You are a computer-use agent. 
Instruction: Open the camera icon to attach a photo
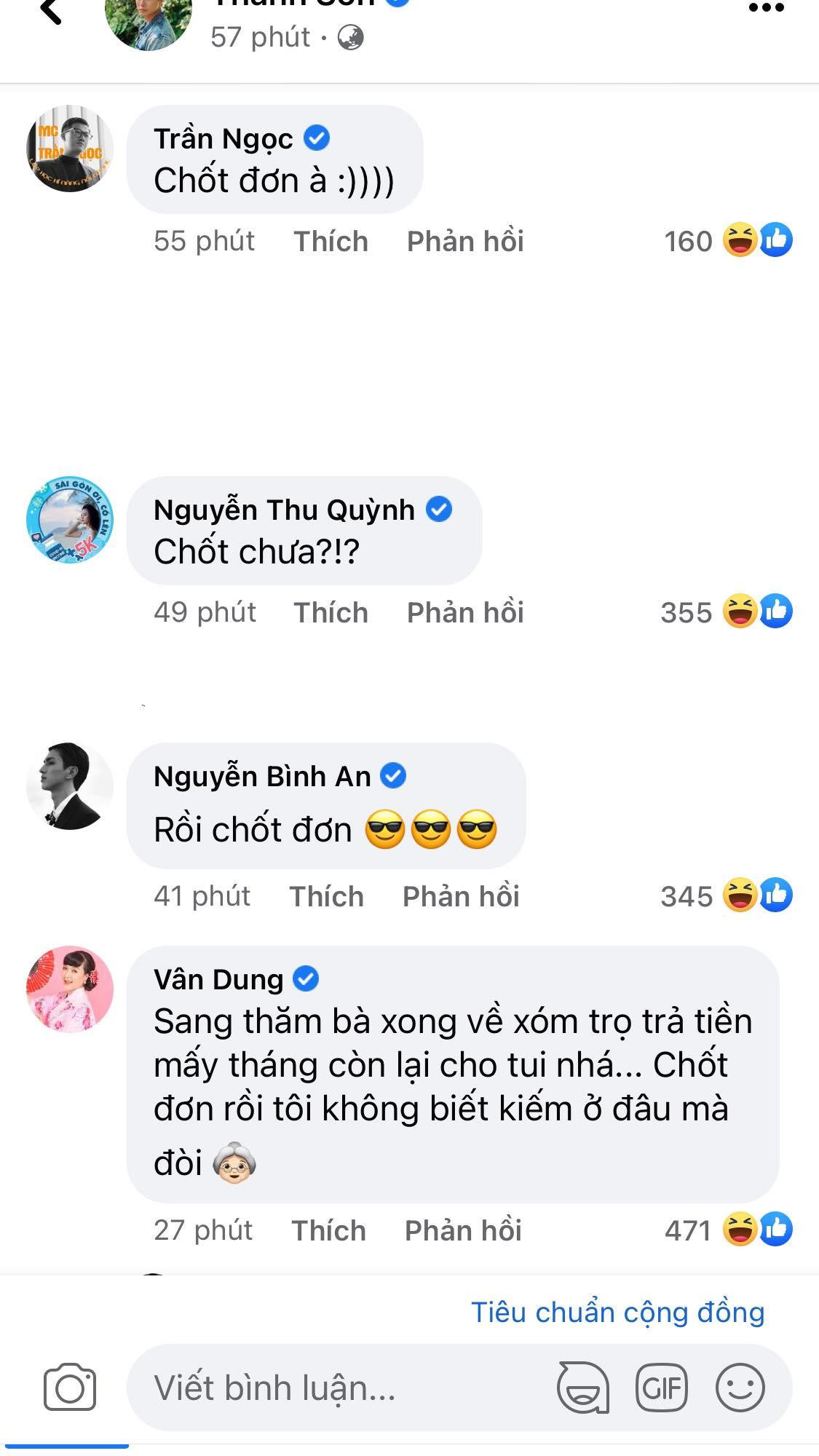(x=71, y=1387)
